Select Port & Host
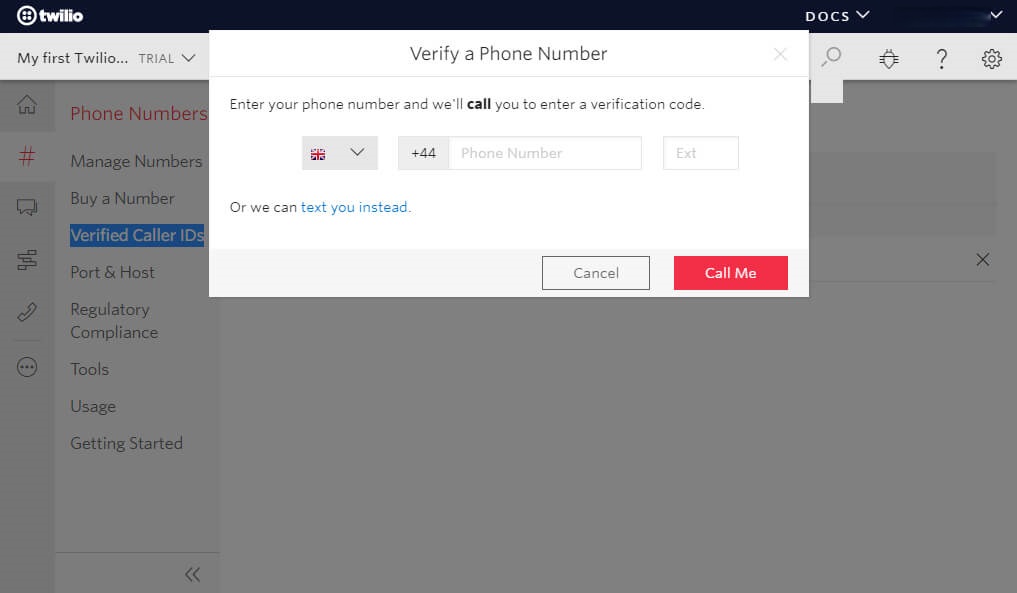Viewport: 1017px width, 593px height. click(x=112, y=272)
